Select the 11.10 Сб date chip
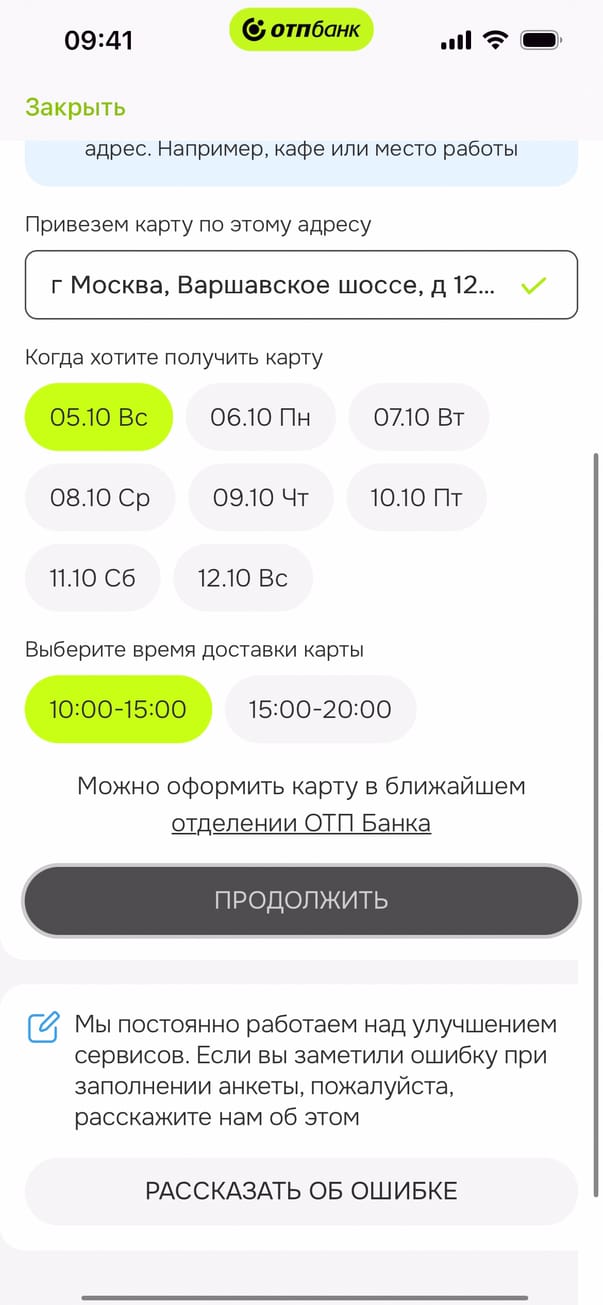 point(92,577)
